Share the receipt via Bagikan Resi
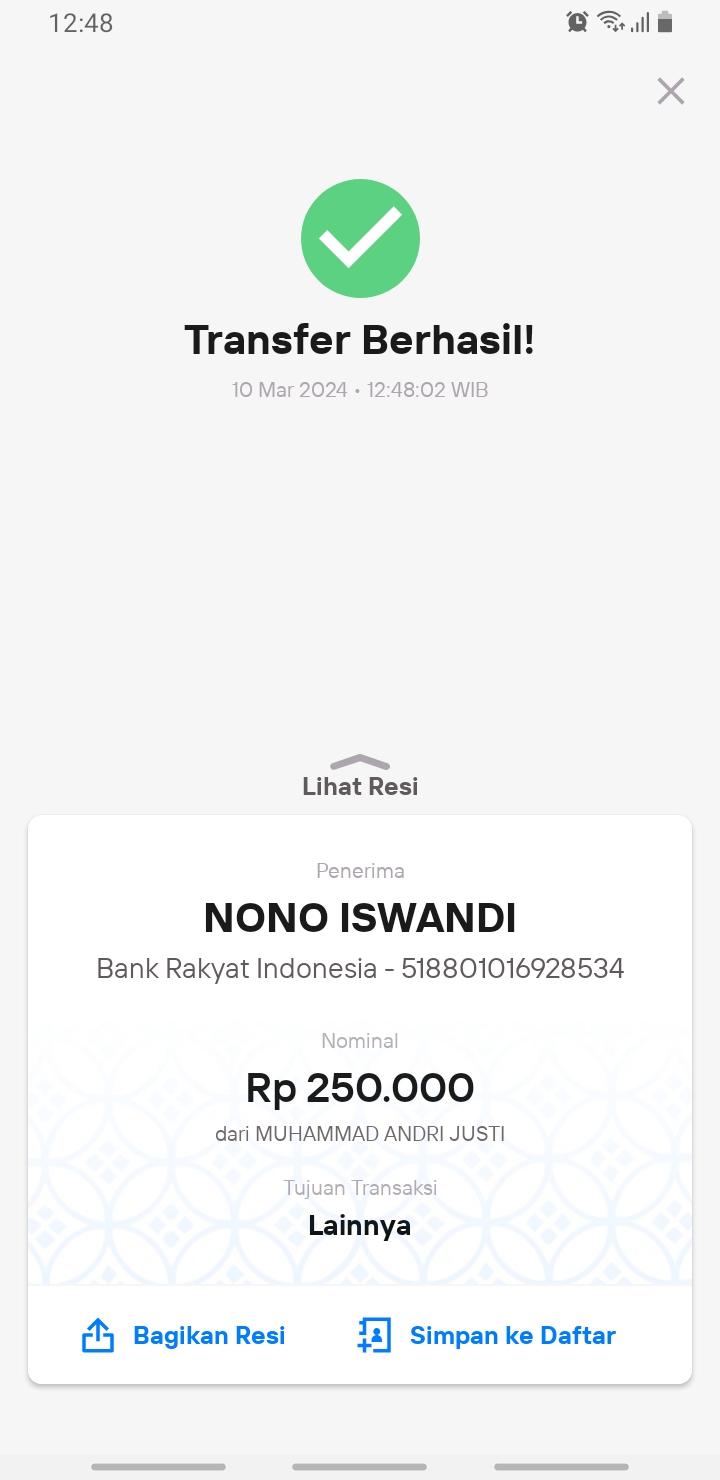 (183, 1335)
